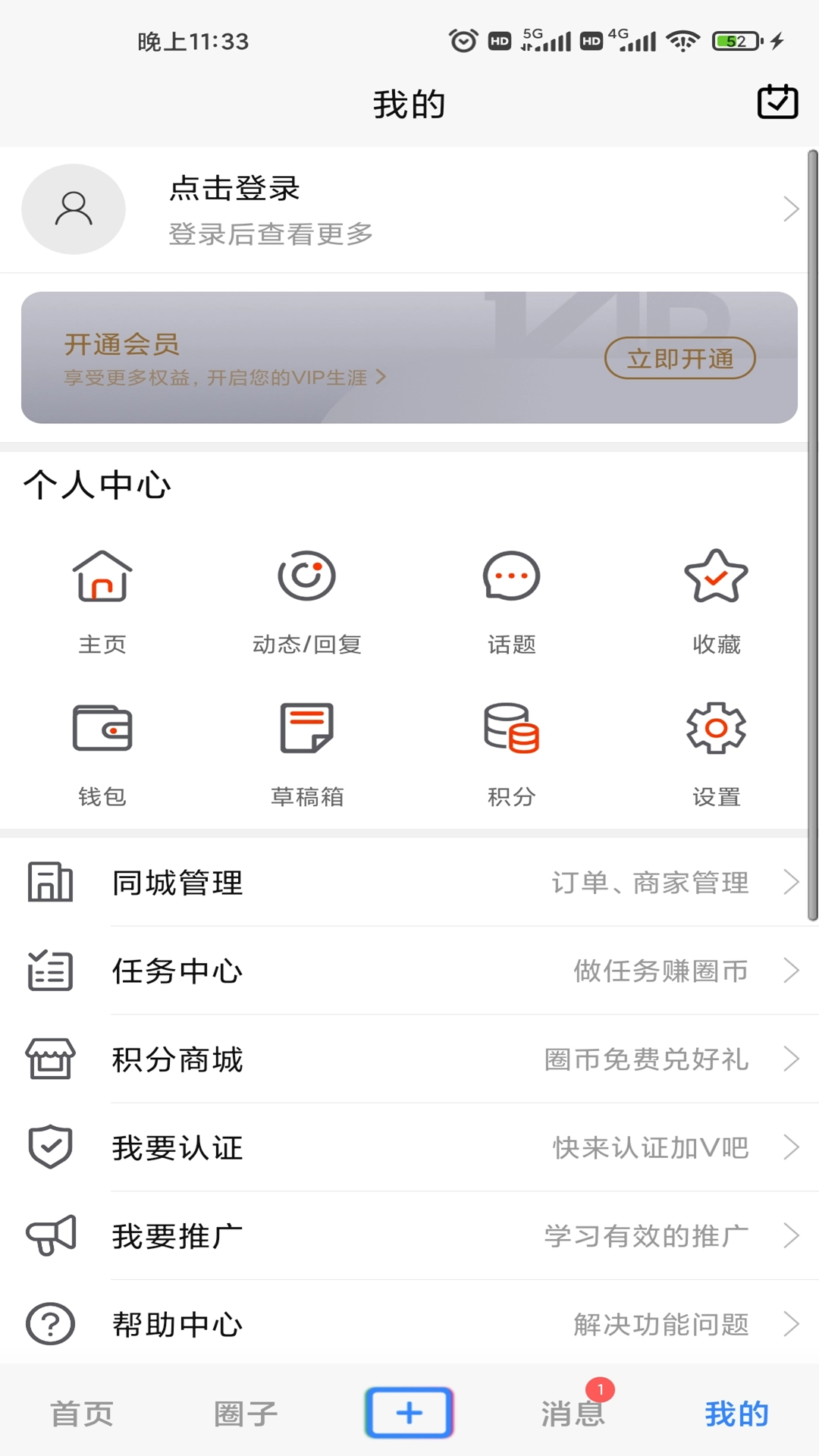This screenshot has width=819, height=1456.
Task: Switch to the 消息 tab
Action: tap(573, 1414)
